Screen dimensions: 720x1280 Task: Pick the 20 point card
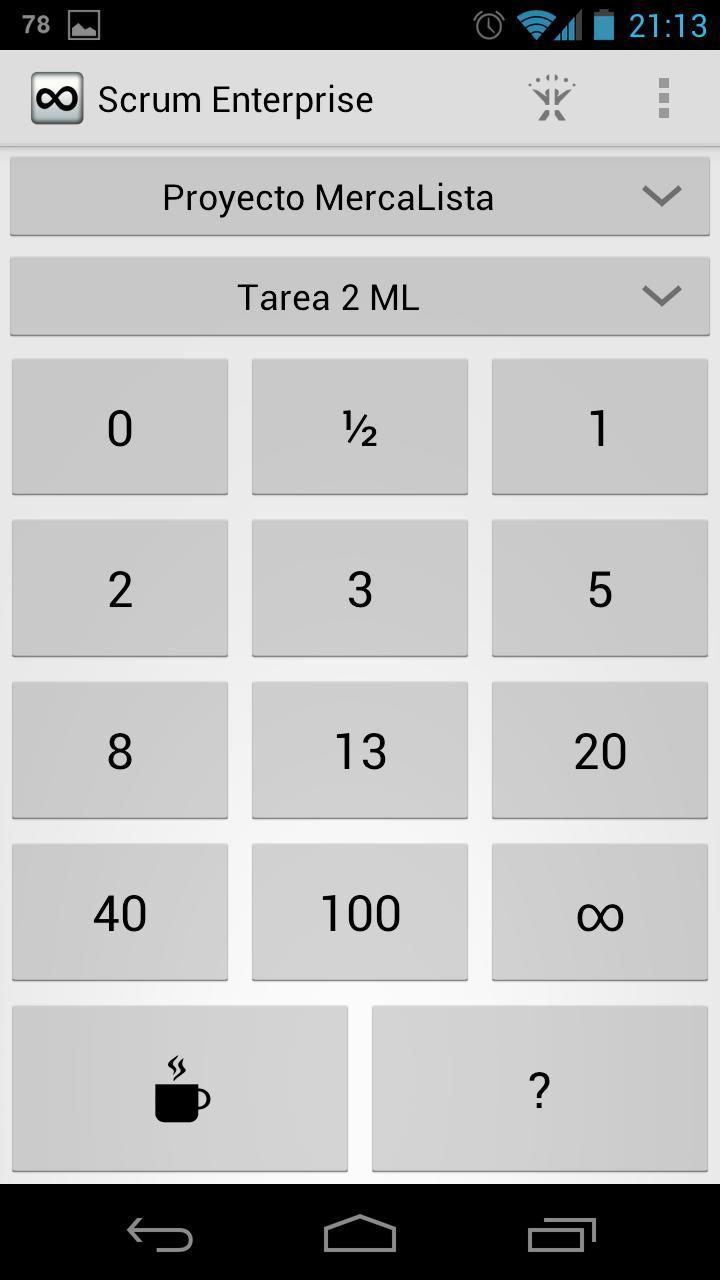tap(600, 750)
